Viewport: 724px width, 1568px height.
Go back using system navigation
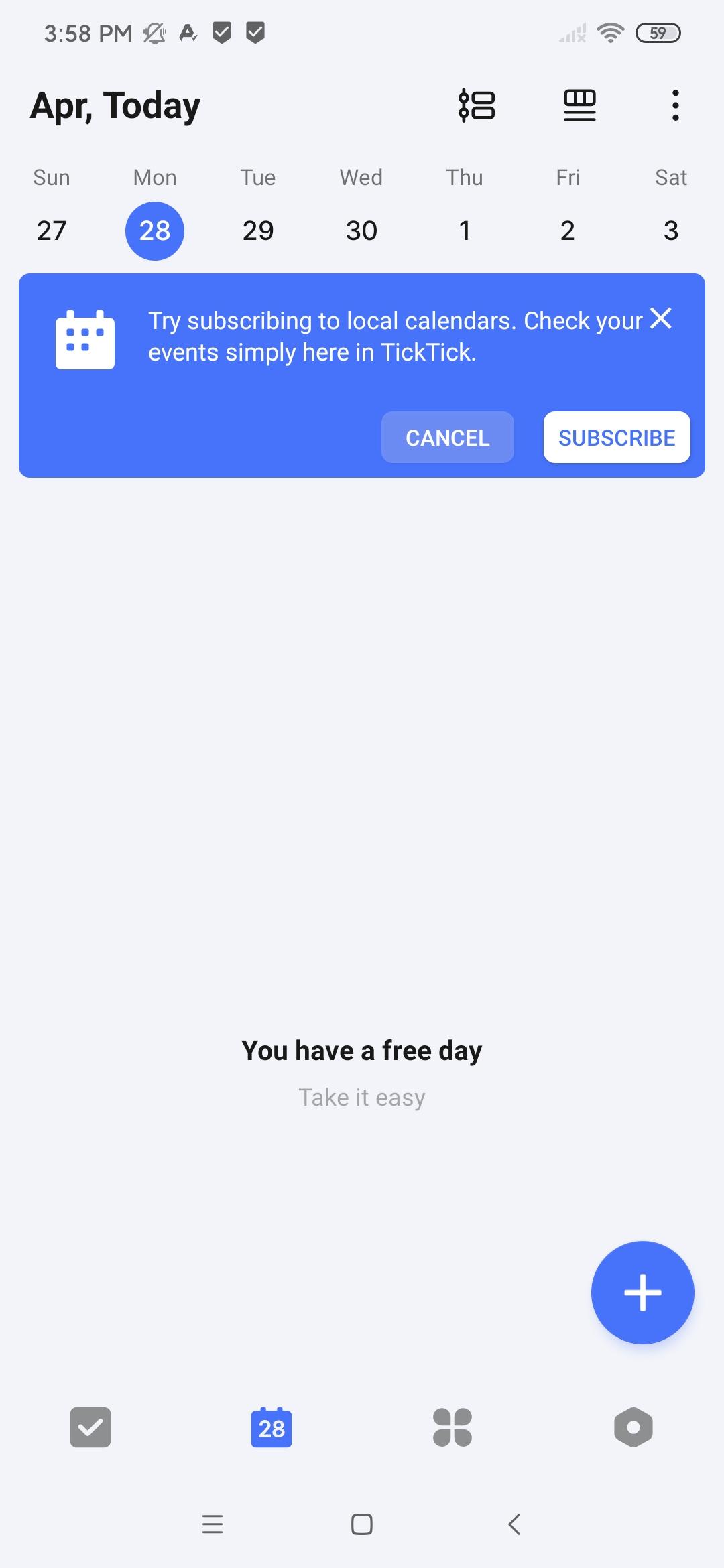[x=514, y=1524]
